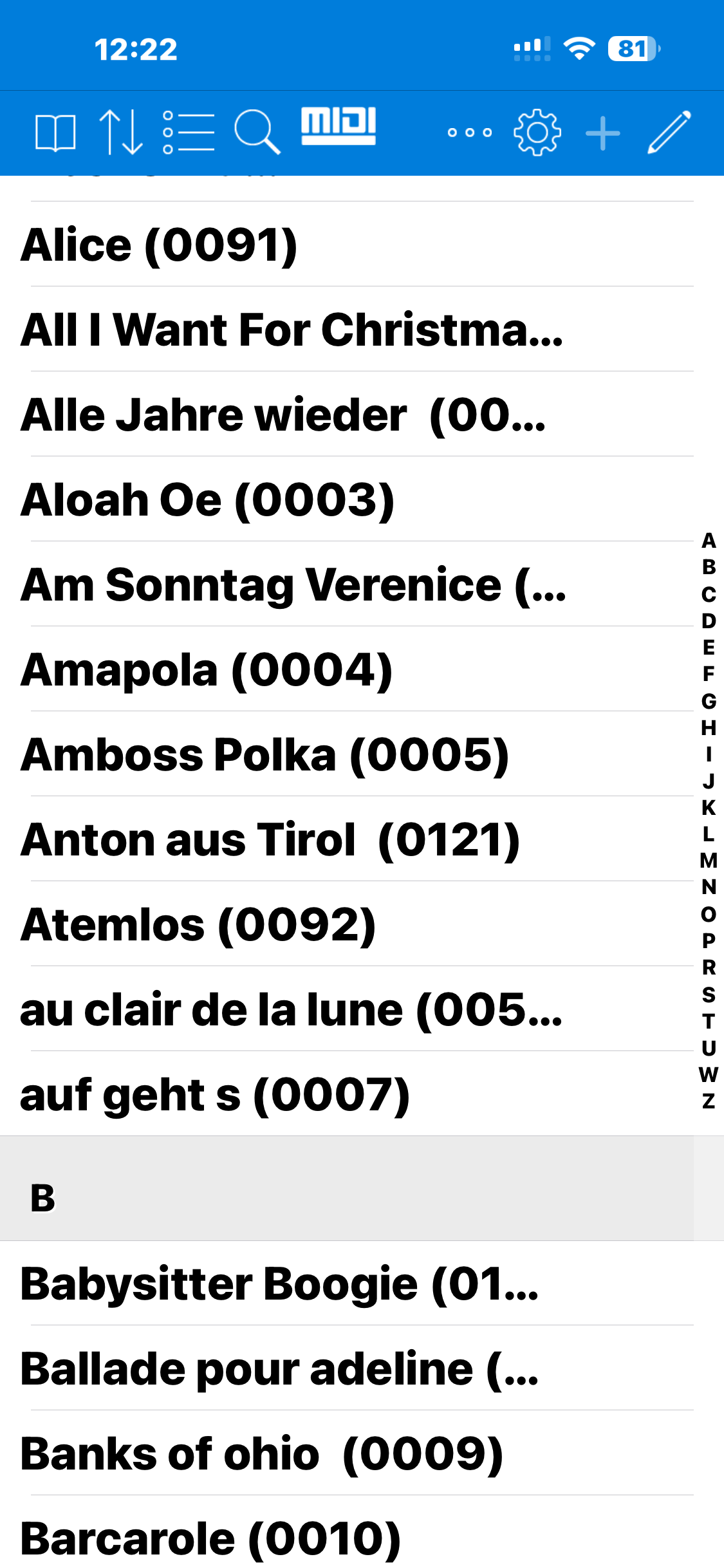Jump to letter S in the index
Image resolution: width=724 pixels, height=1568 pixels.
pos(709,994)
